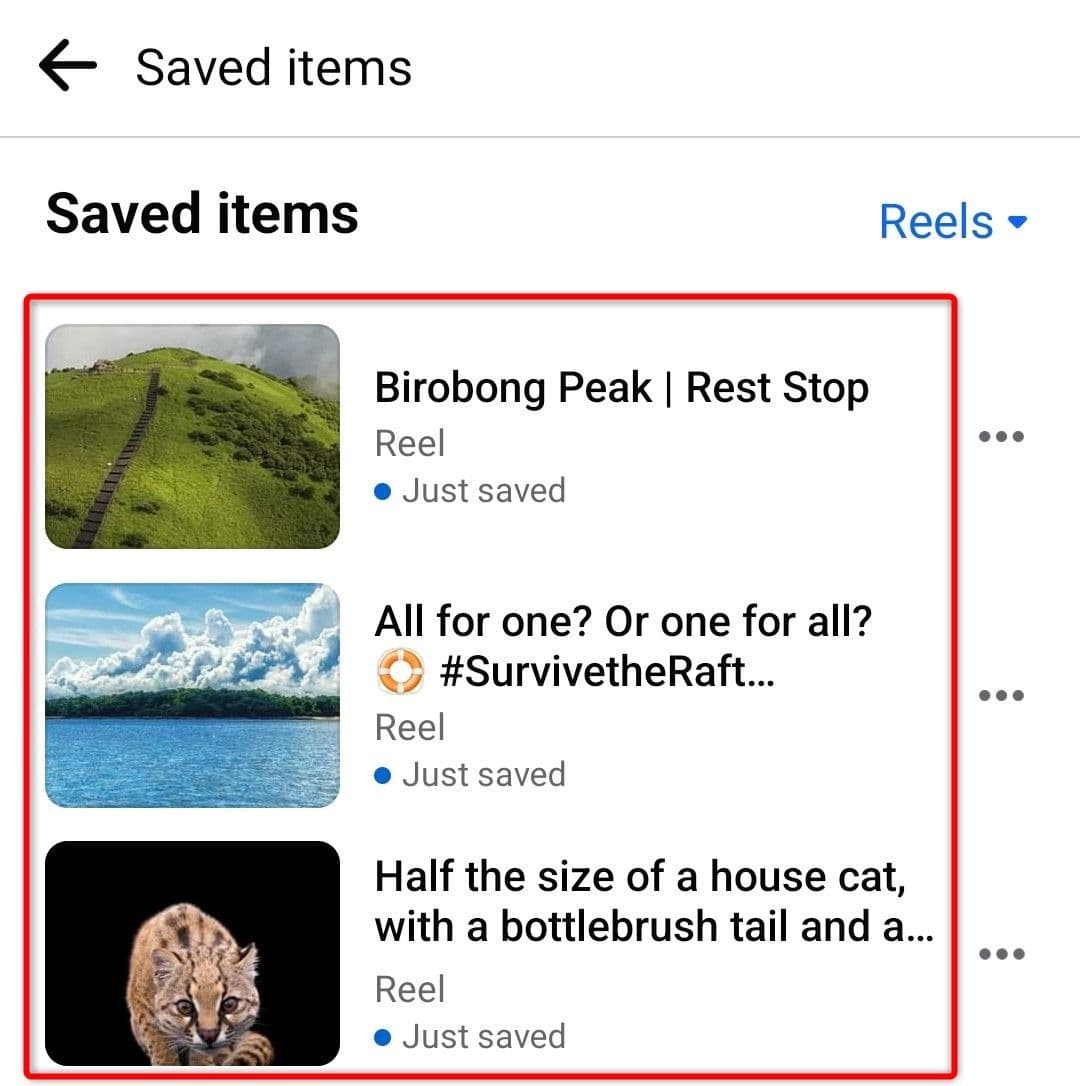Open the Reels filter dropdown

[x=952, y=221]
